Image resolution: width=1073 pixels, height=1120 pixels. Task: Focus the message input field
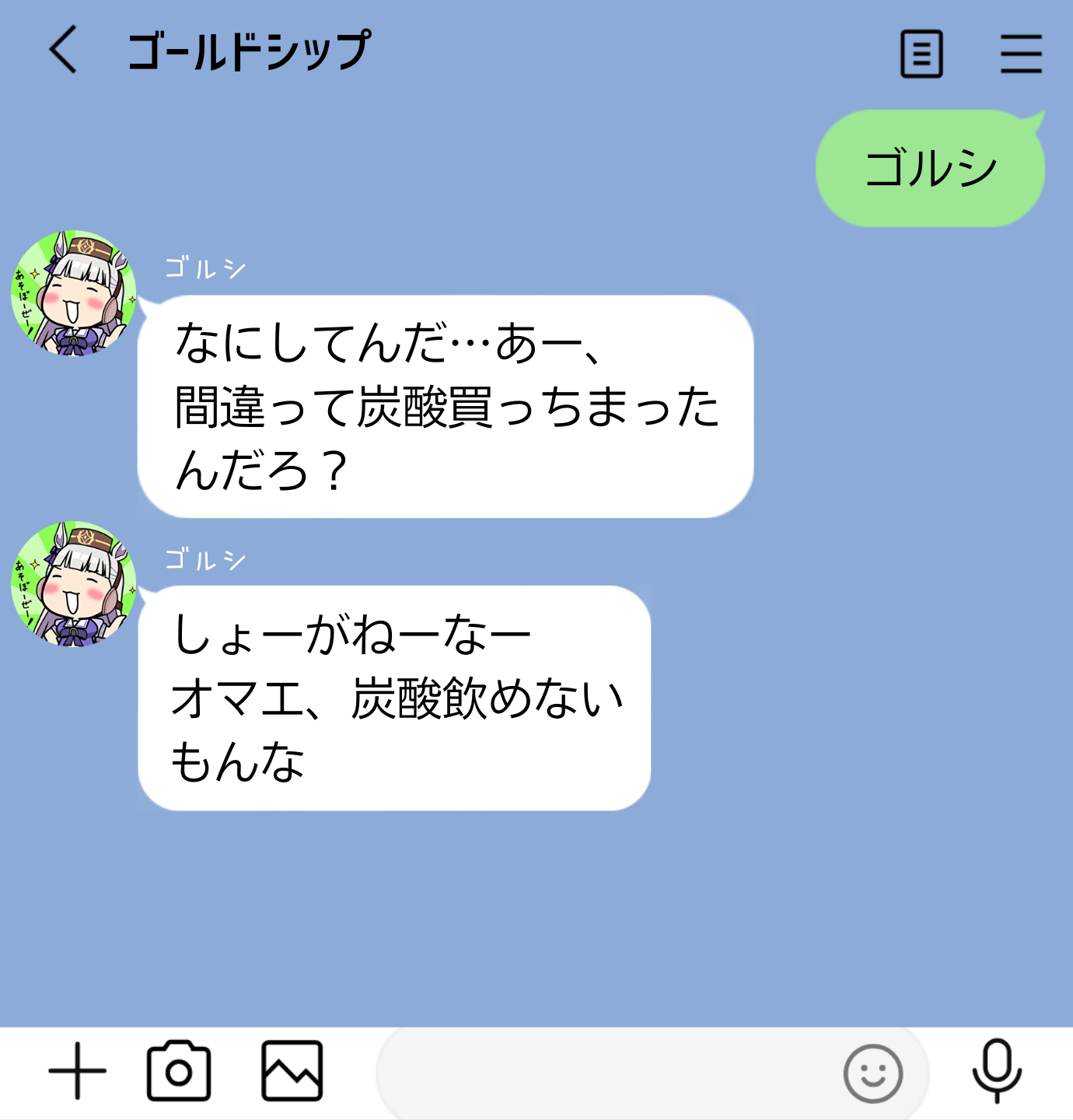pos(606,1073)
